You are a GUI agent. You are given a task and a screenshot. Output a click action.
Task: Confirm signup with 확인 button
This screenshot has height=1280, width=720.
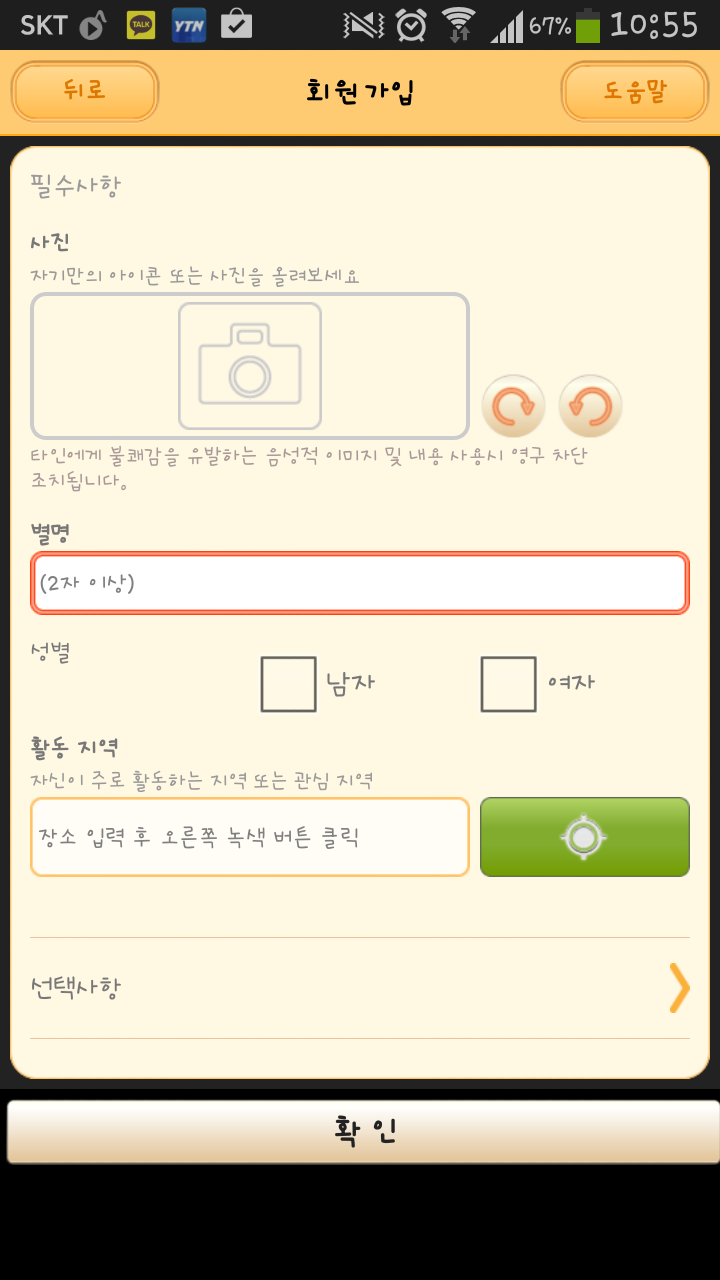pyautogui.click(x=363, y=1132)
